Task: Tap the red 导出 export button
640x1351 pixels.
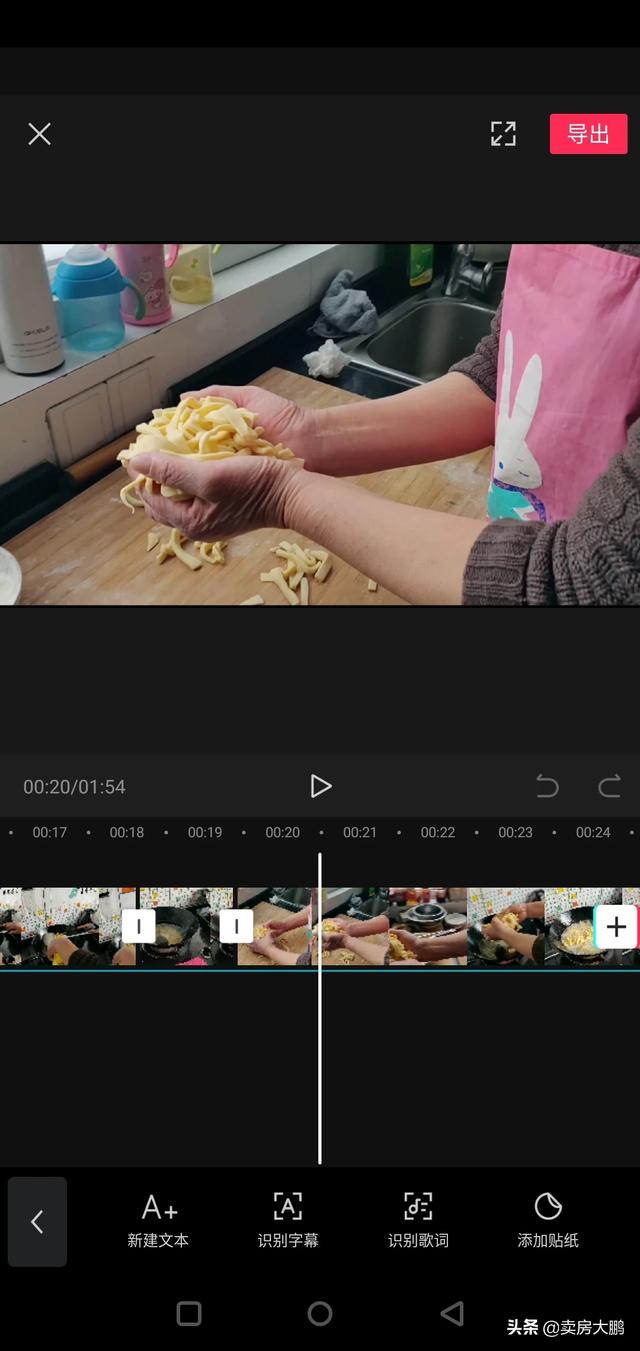Action: click(588, 134)
